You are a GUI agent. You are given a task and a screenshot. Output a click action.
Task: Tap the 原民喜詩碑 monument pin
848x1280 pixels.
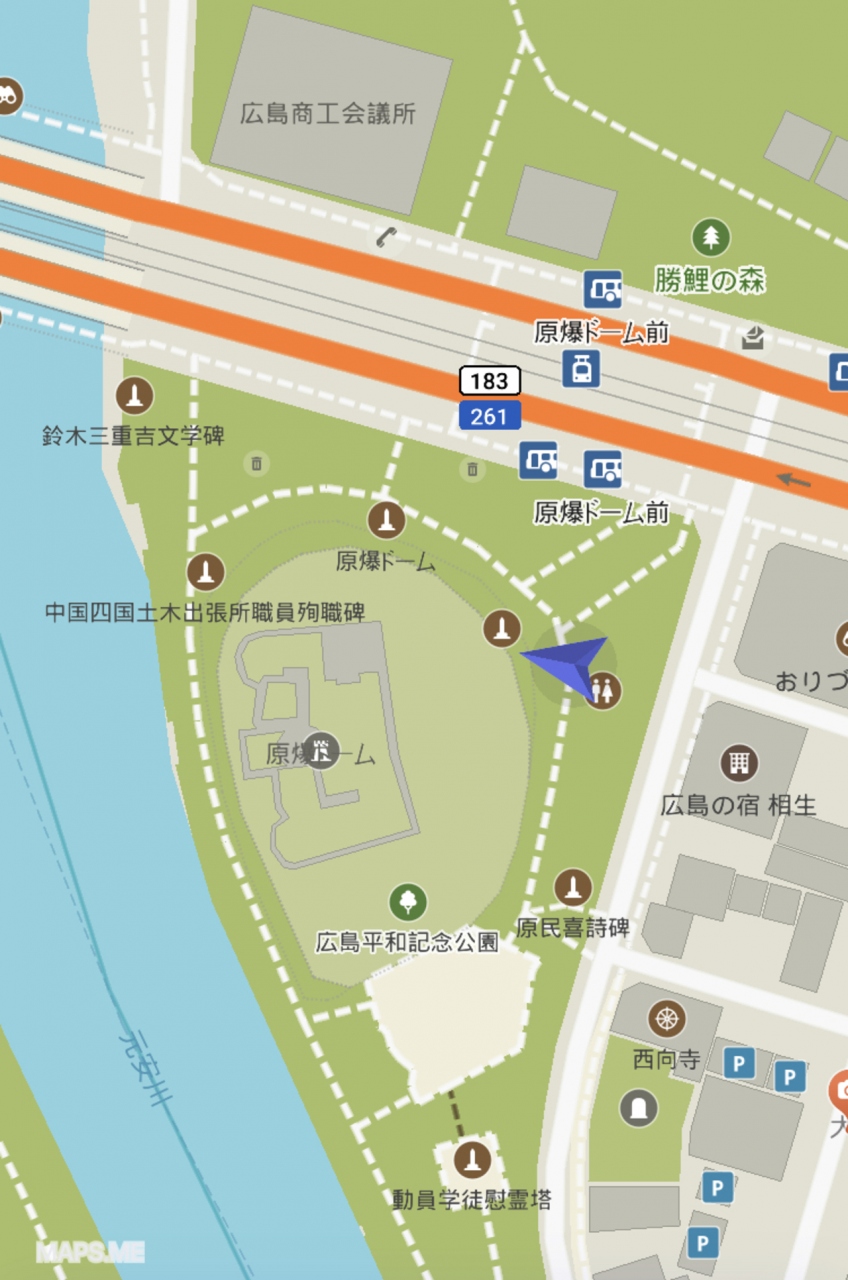tap(573, 887)
